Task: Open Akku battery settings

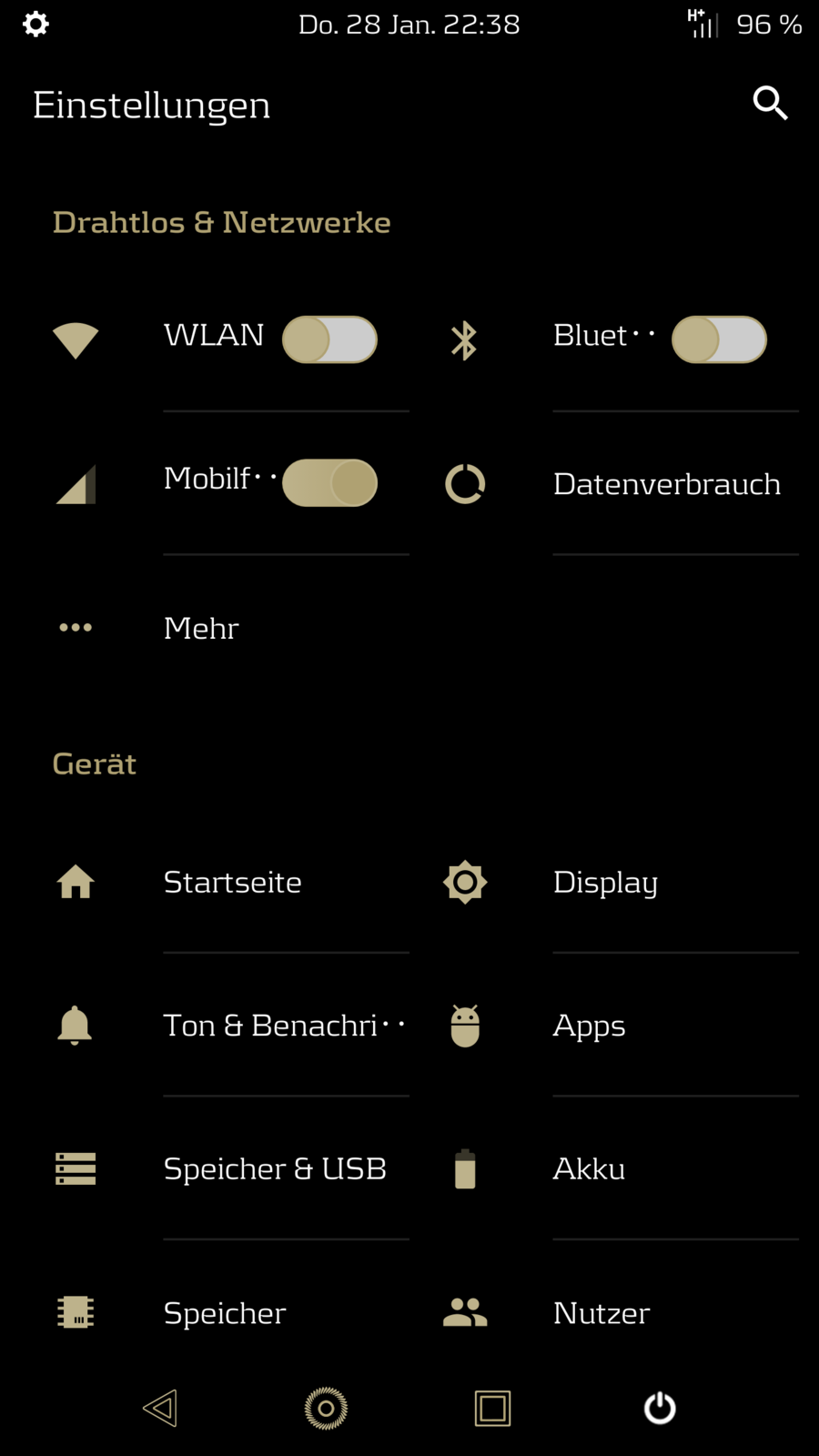Action: click(x=589, y=1168)
